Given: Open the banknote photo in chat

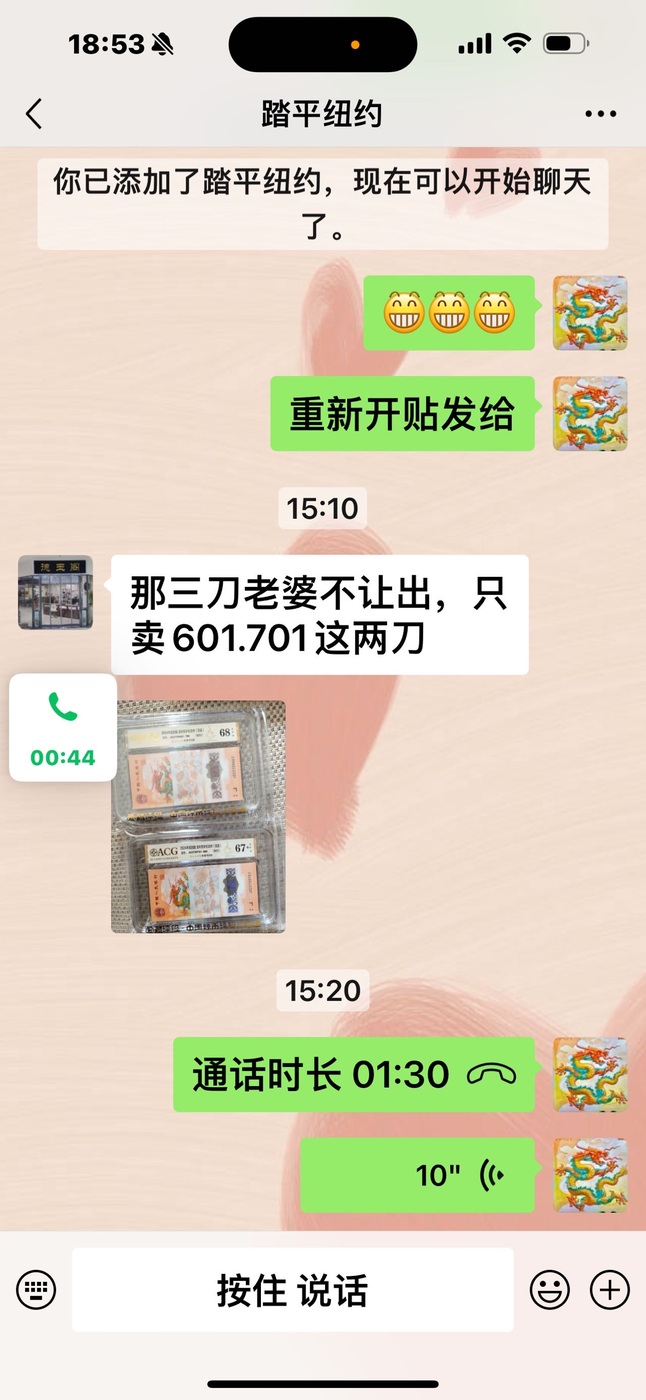Looking at the screenshot, I should [x=198, y=816].
